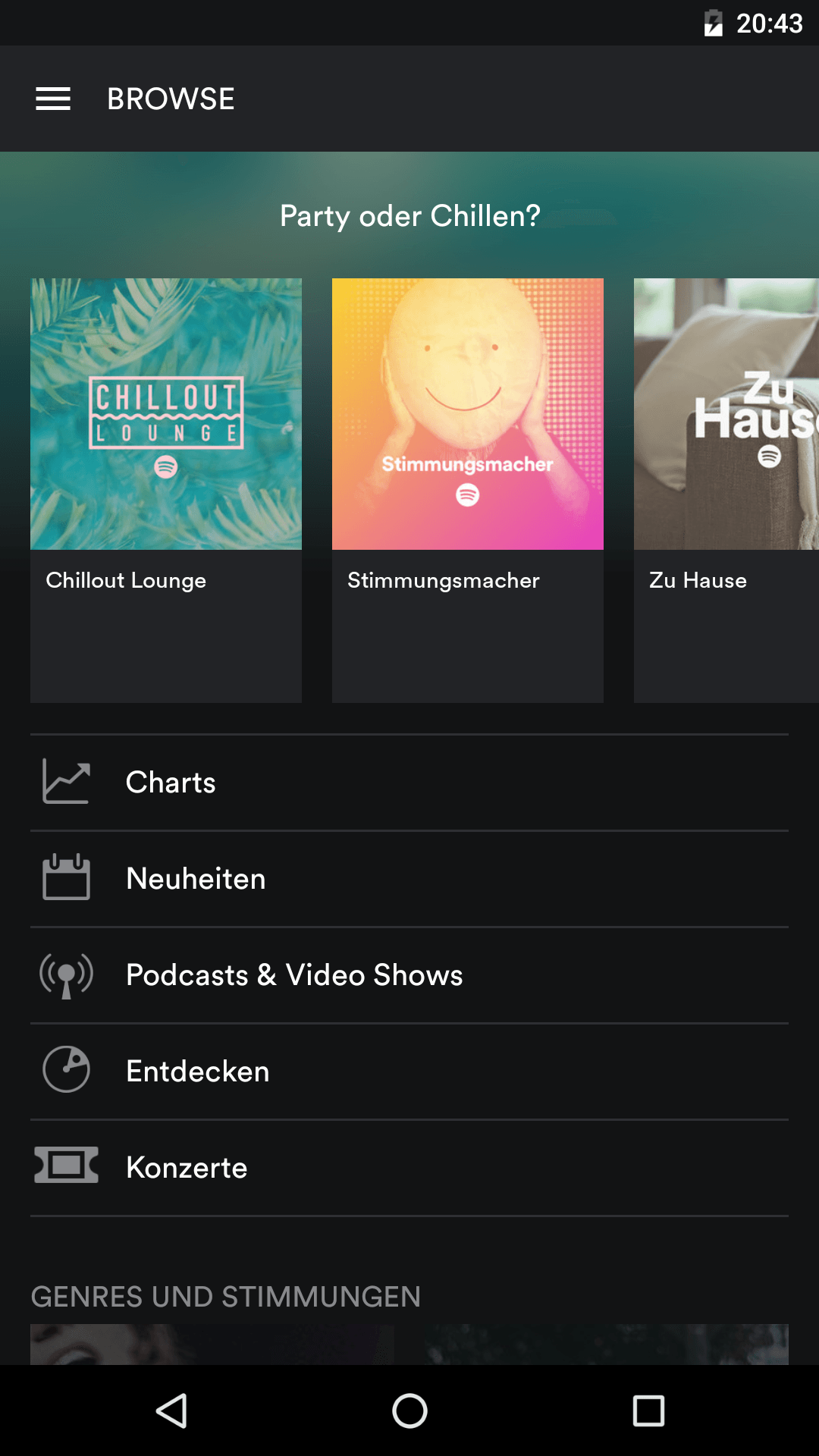The height and width of the screenshot is (1456, 819).
Task: Open the Entdecken section
Action: pyautogui.click(x=409, y=1072)
